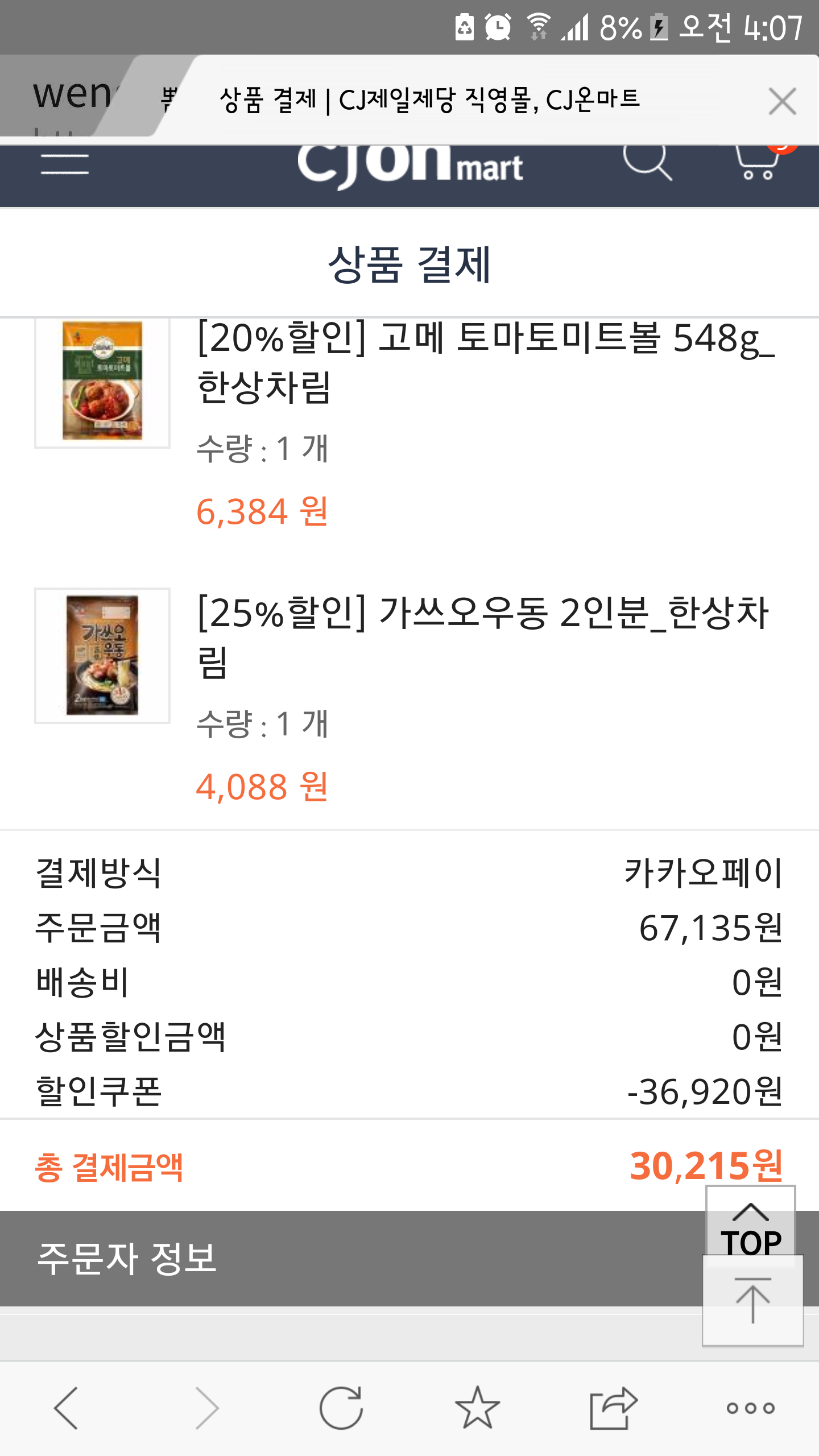
Task: Open the hamburger menu in CJ On Mart
Action: pyautogui.click(x=65, y=165)
